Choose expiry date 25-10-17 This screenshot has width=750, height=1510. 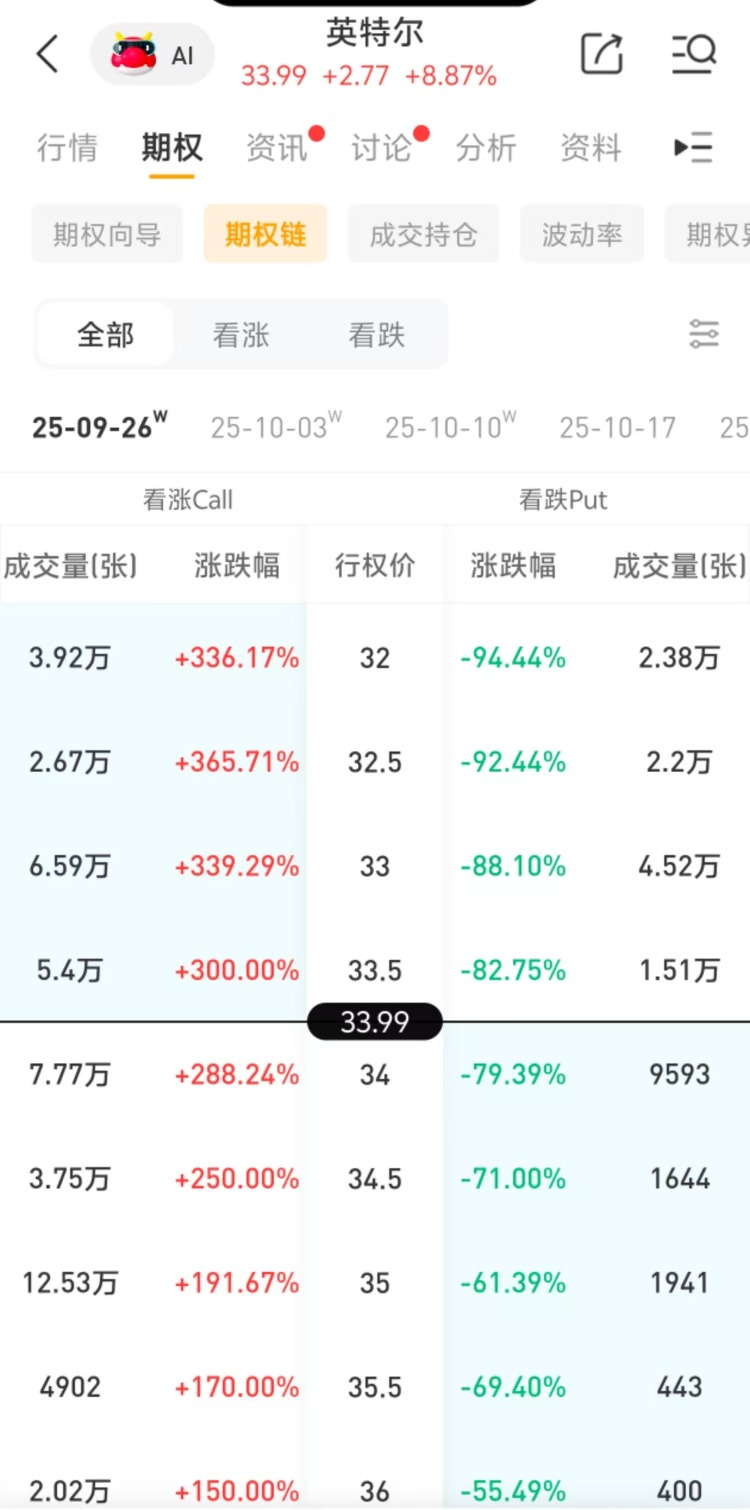[x=617, y=427]
